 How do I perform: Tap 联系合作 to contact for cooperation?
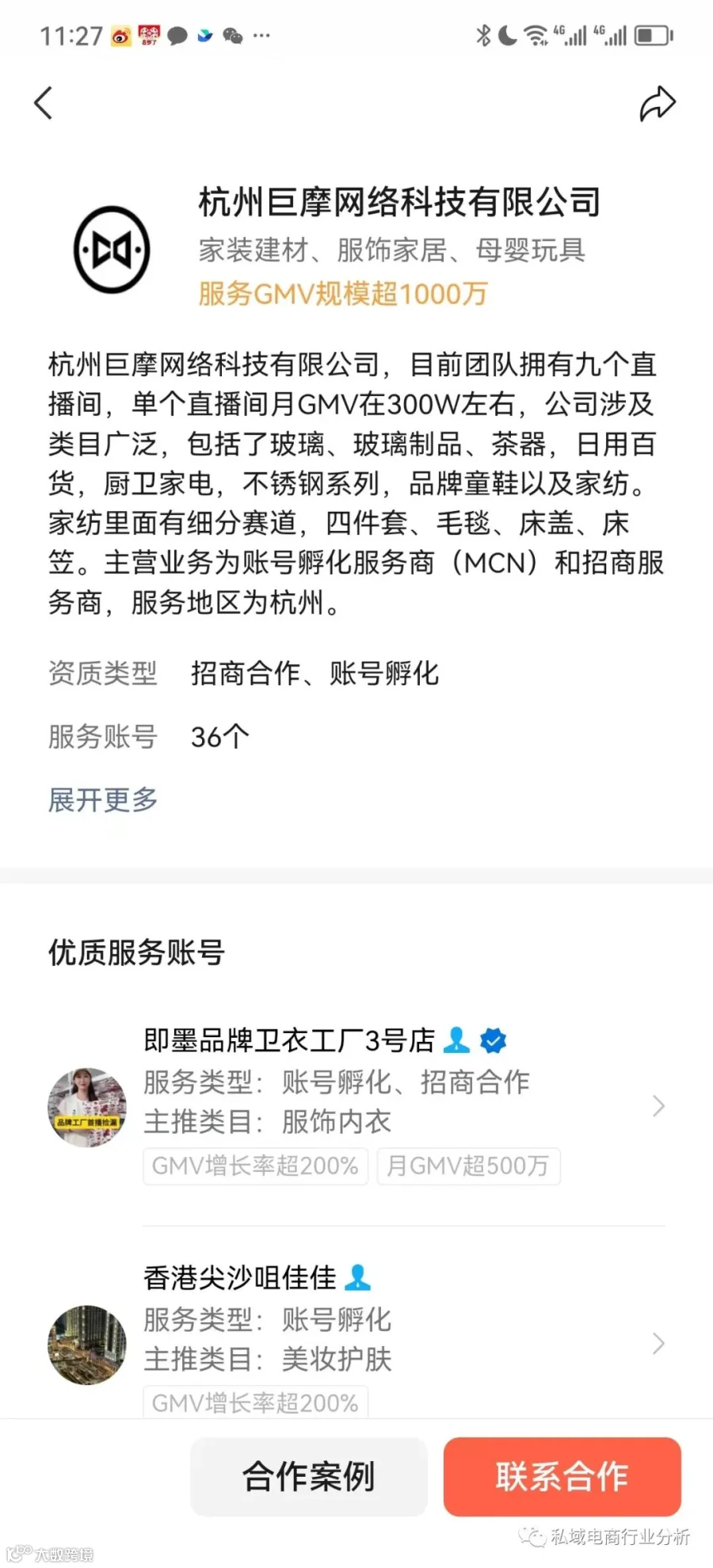click(x=562, y=1476)
